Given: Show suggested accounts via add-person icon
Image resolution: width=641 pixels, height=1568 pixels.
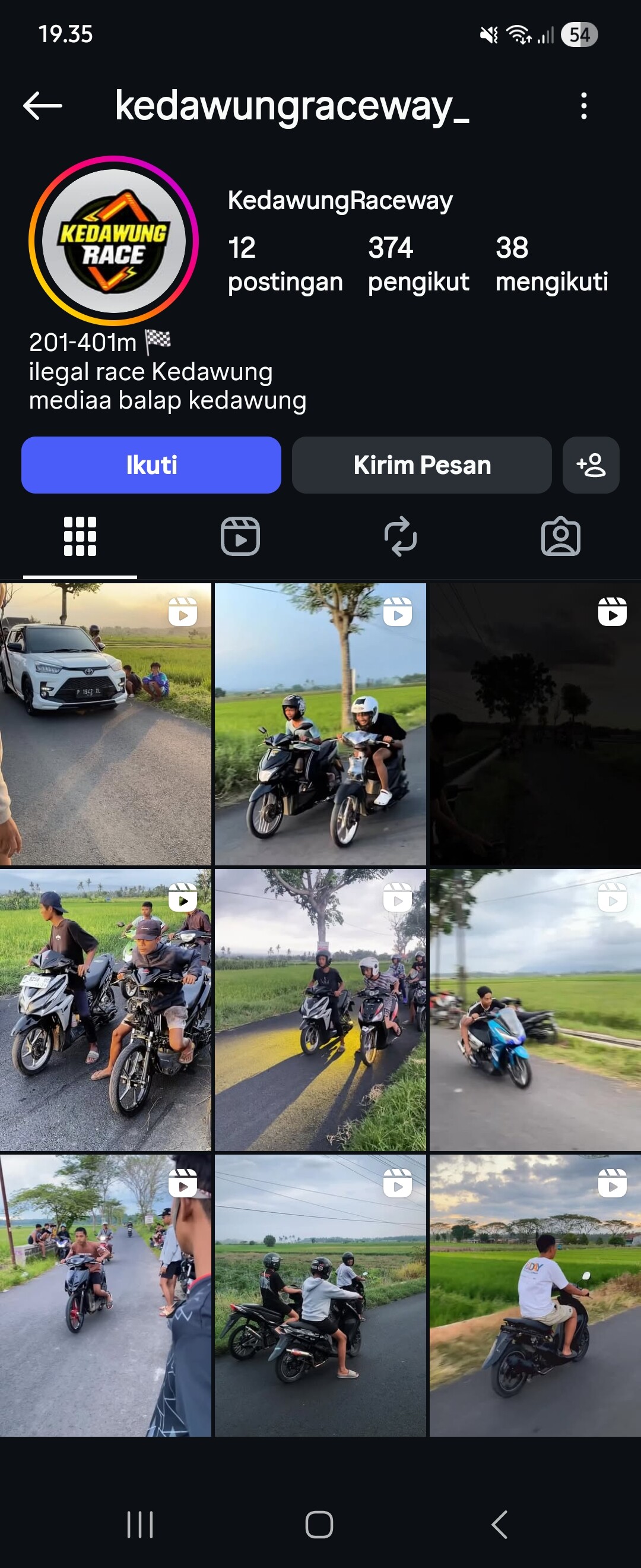Looking at the screenshot, I should click(591, 465).
